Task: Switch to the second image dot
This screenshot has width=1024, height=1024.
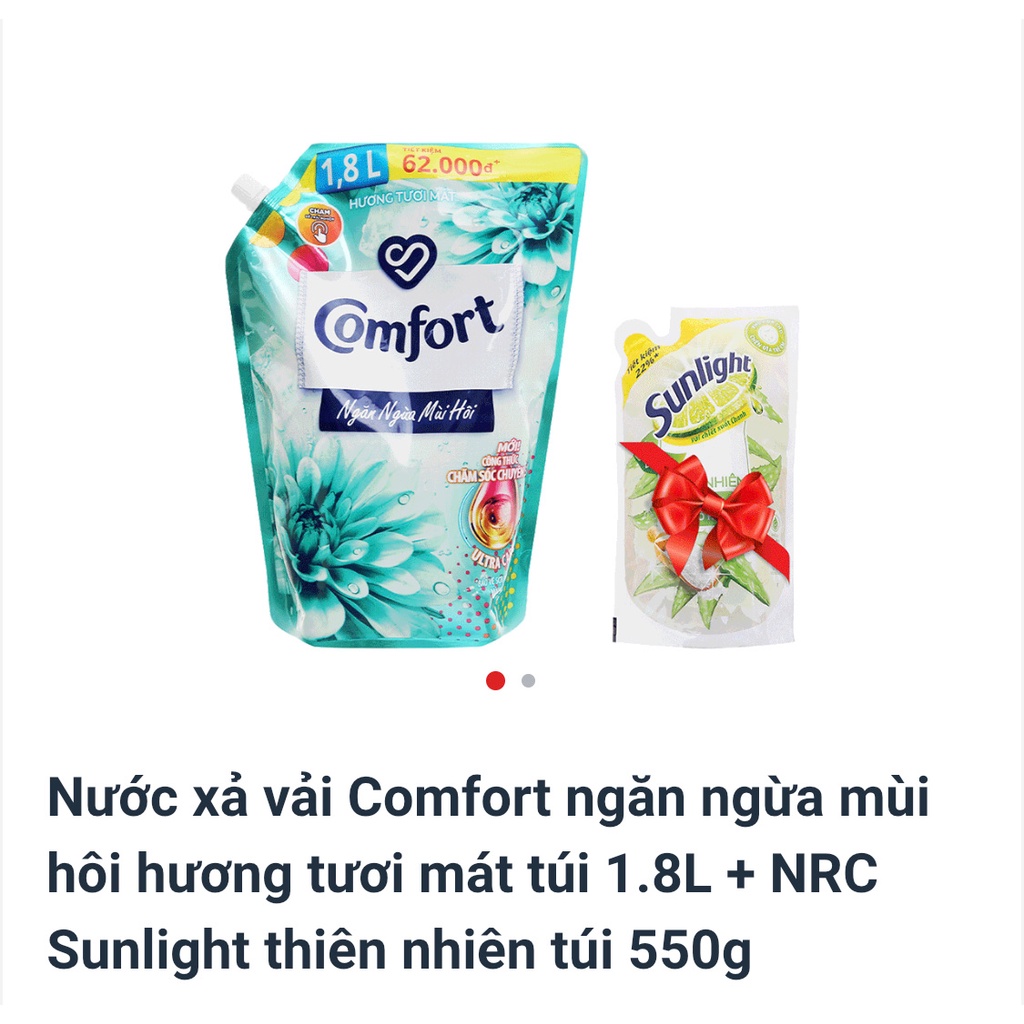Action: point(528,681)
